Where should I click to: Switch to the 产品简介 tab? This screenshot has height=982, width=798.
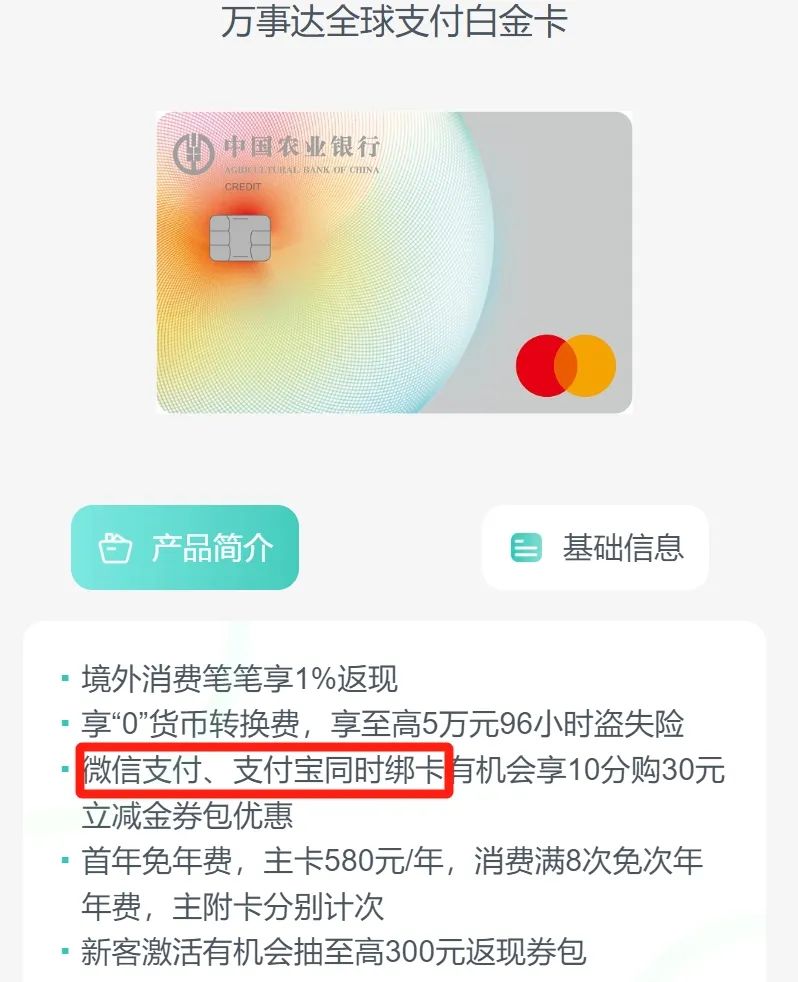click(x=185, y=547)
